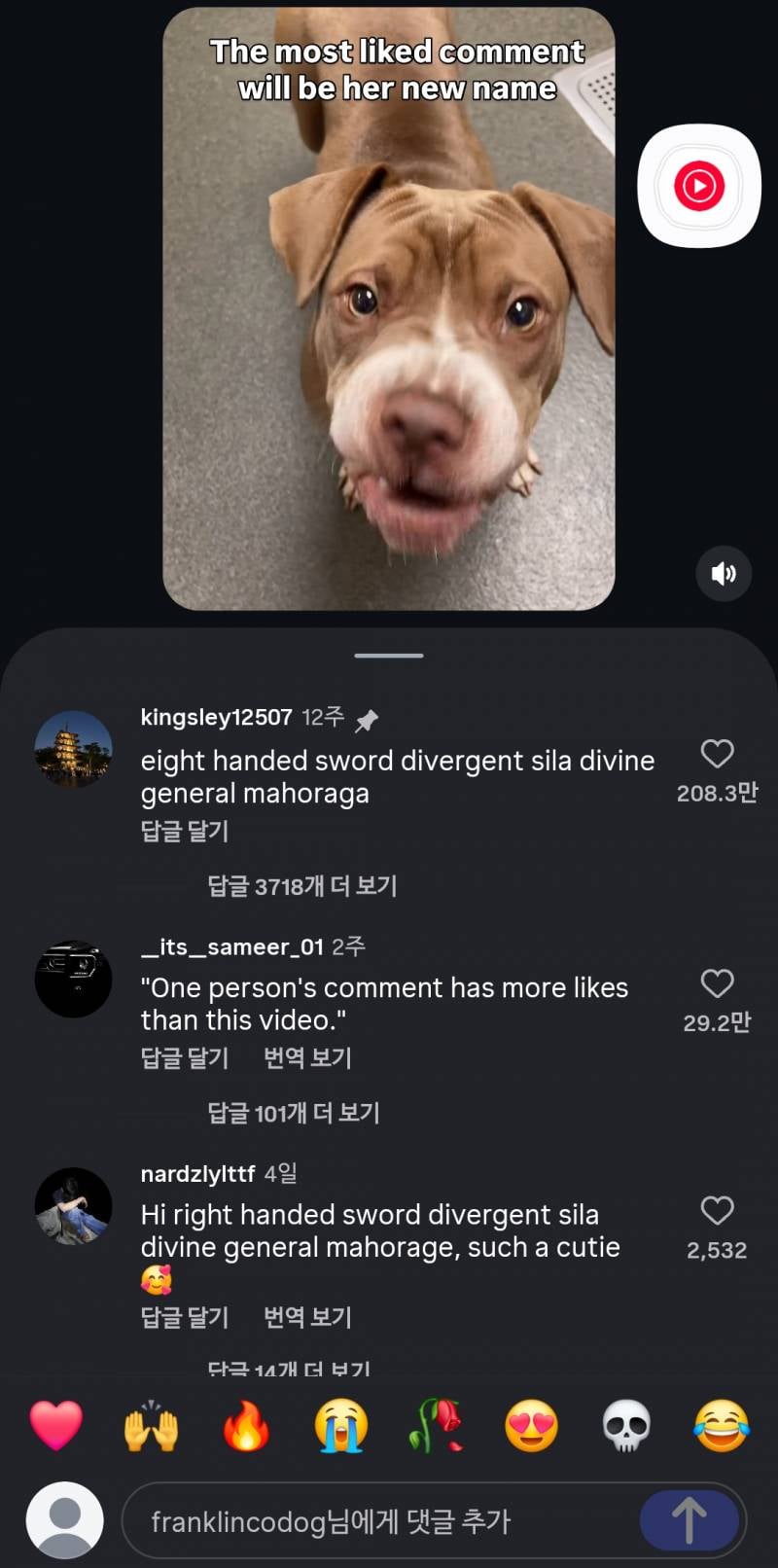This screenshot has height=1568, width=778.
Task: Expand 3718 more replies under kingsley12507
Action: point(302,886)
